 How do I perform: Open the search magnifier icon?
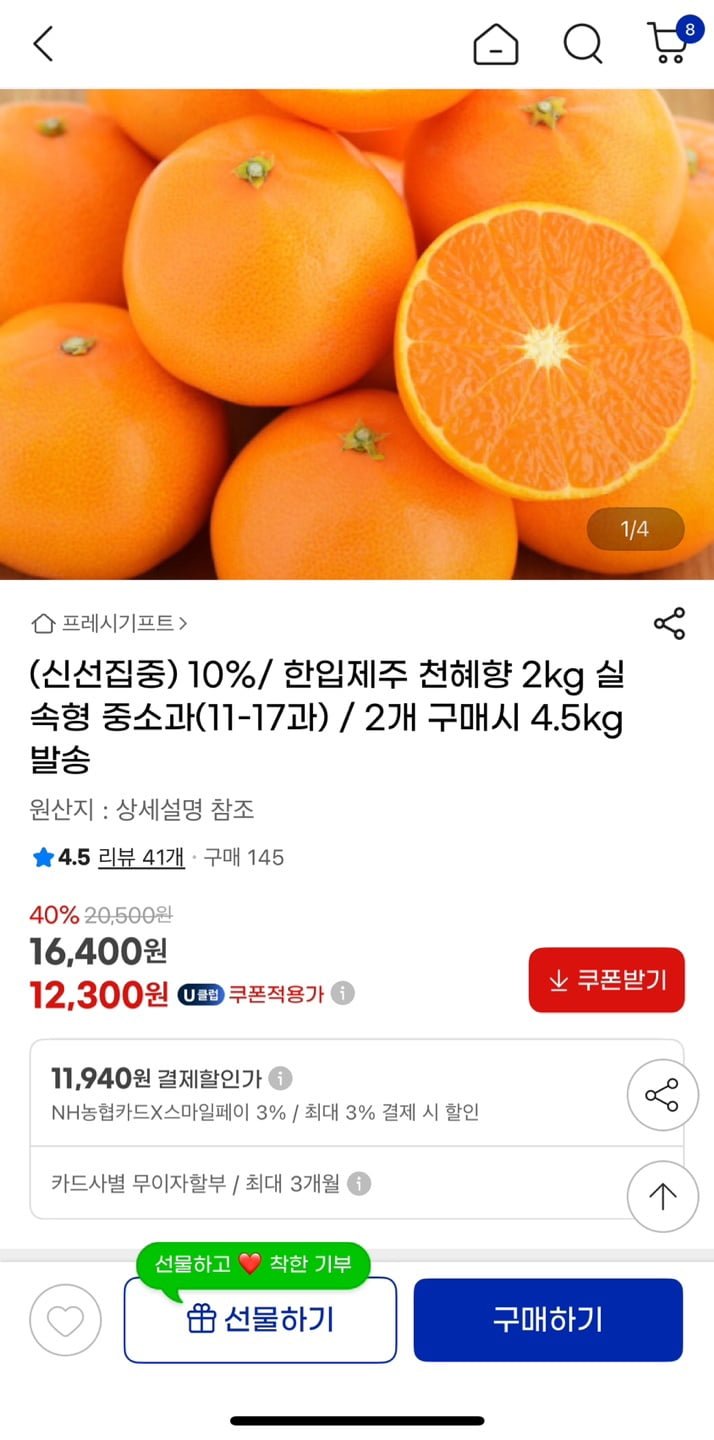[x=582, y=44]
